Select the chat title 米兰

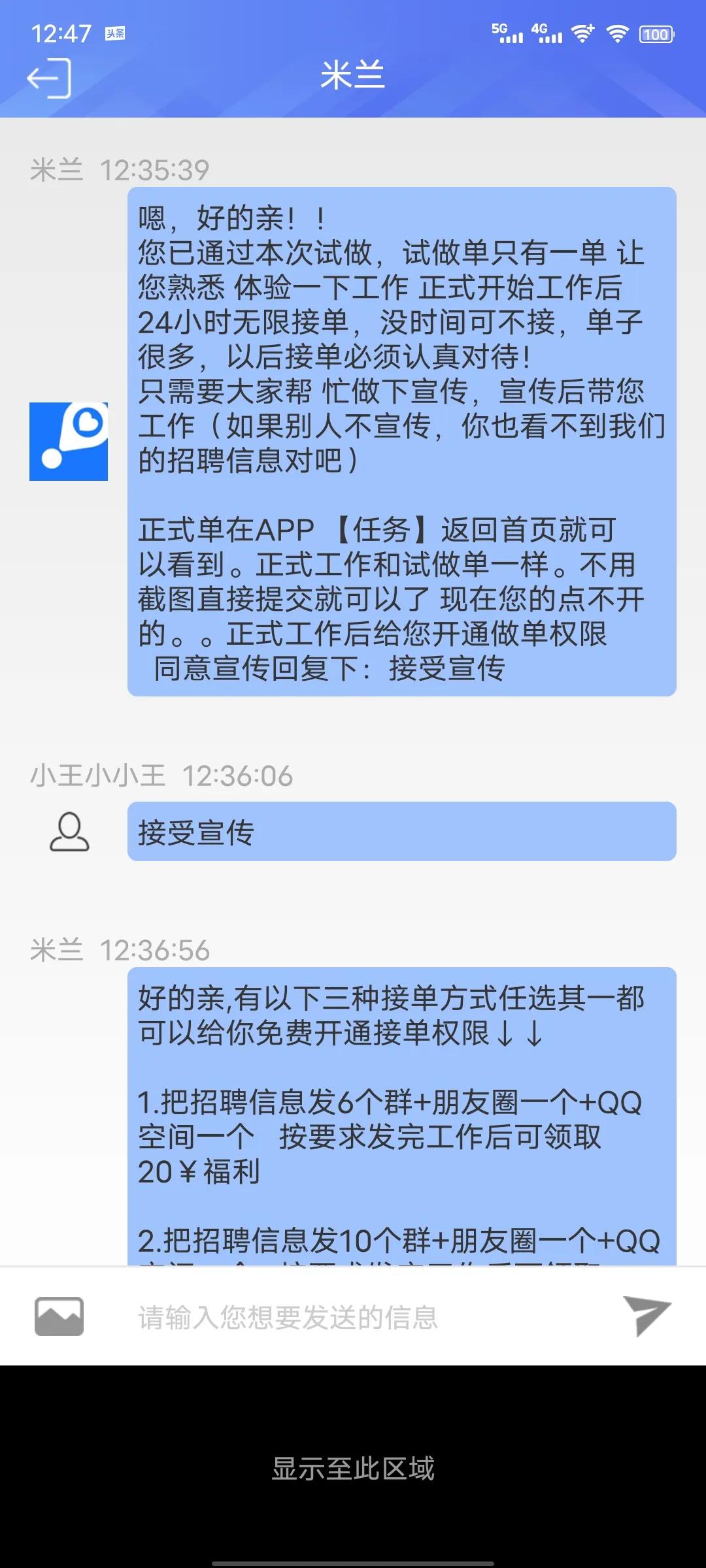click(x=353, y=76)
